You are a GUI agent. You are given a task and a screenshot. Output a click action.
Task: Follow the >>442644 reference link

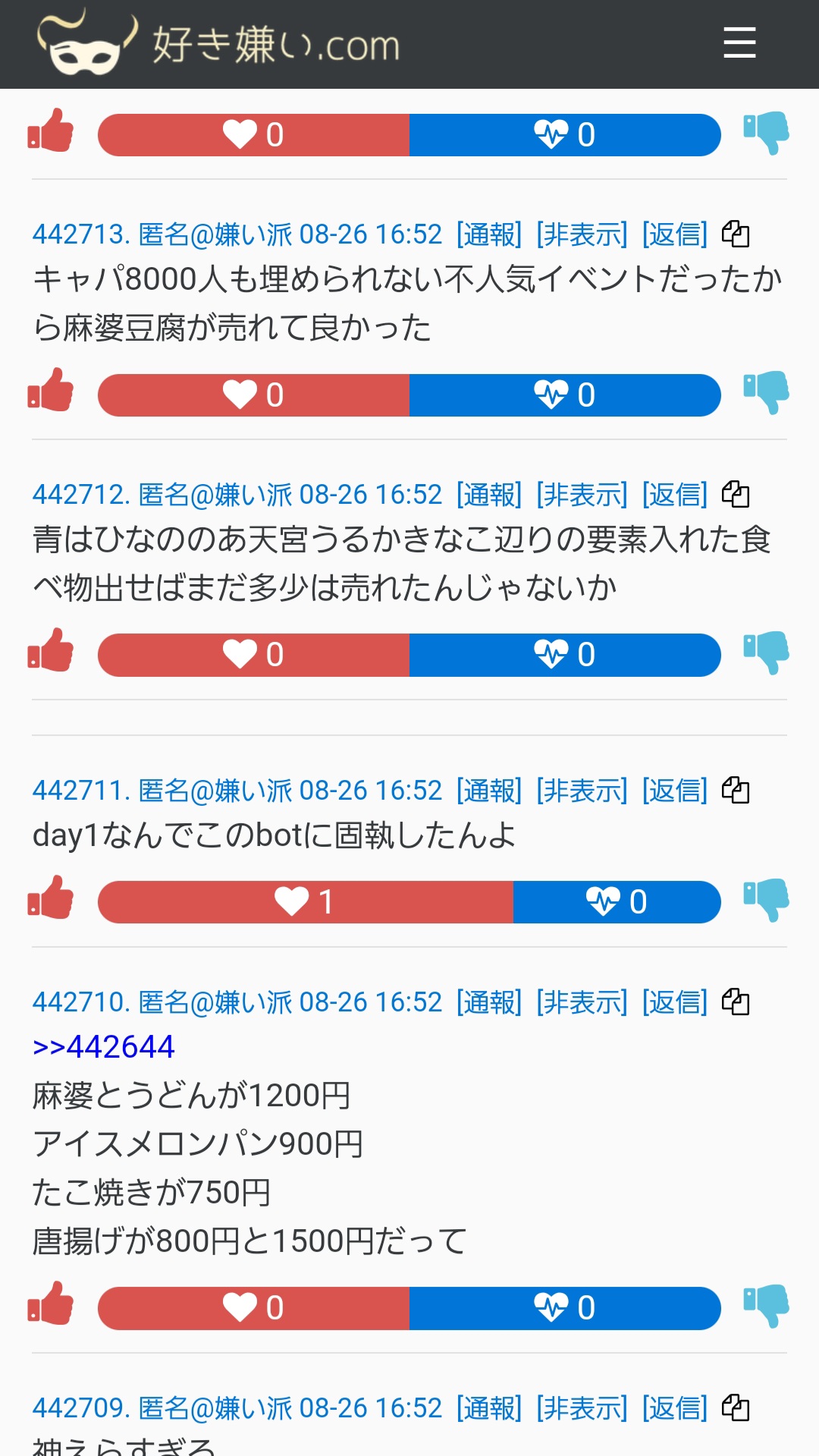[x=104, y=1047]
